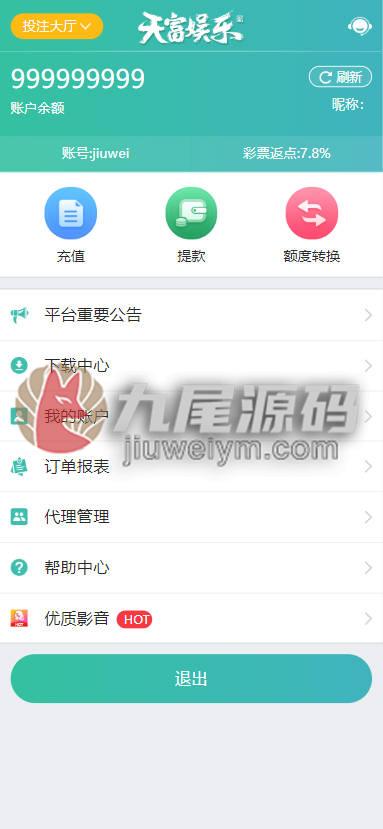Tap 退出 to log out
383x829 pixels.
(x=192, y=679)
